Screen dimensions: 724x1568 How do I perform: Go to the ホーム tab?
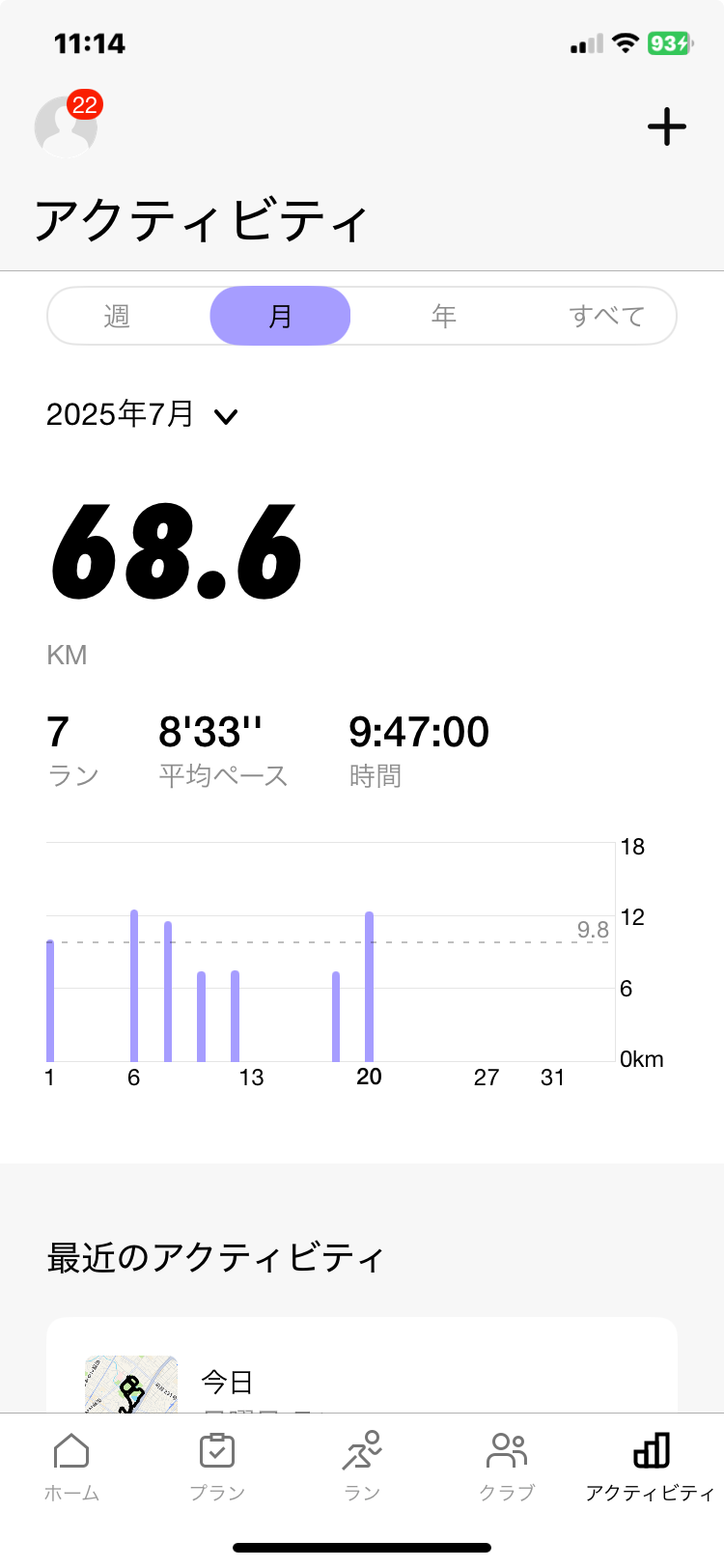(x=72, y=1468)
